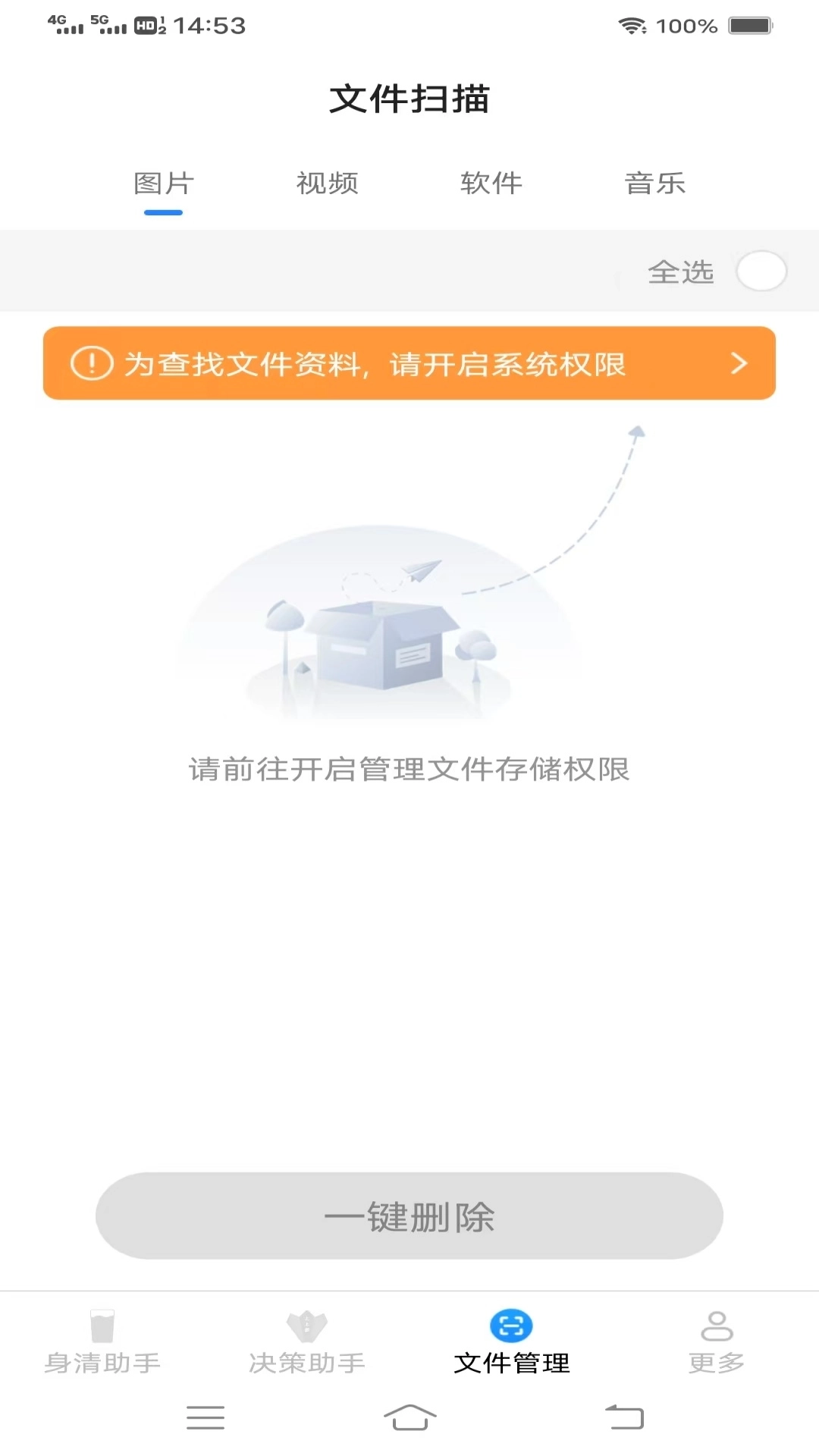Select the 软件 tab
The width and height of the screenshot is (819, 1456).
tap(491, 183)
